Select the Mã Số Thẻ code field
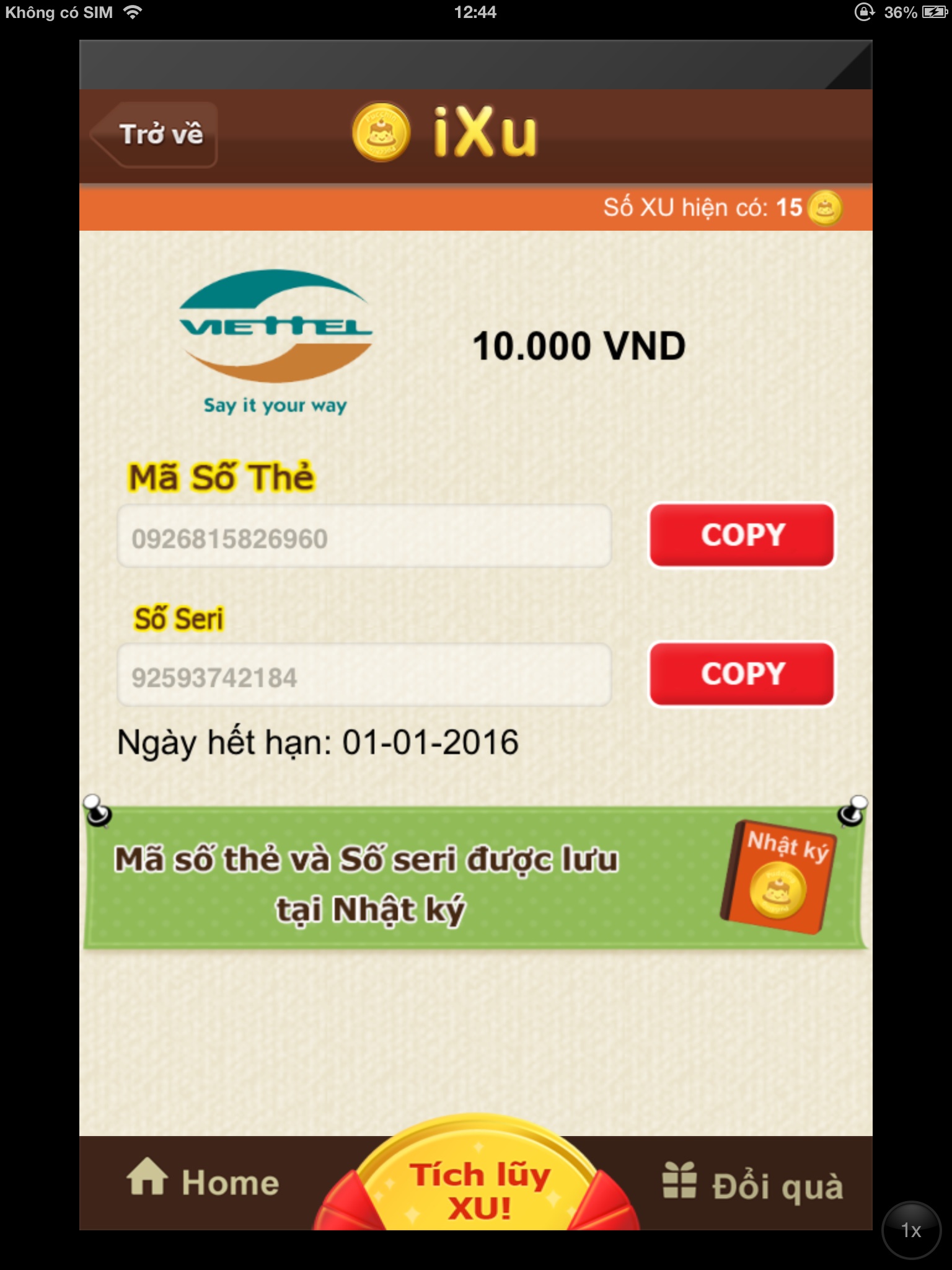Screen dimensions: 952x1270 [364, 537]
